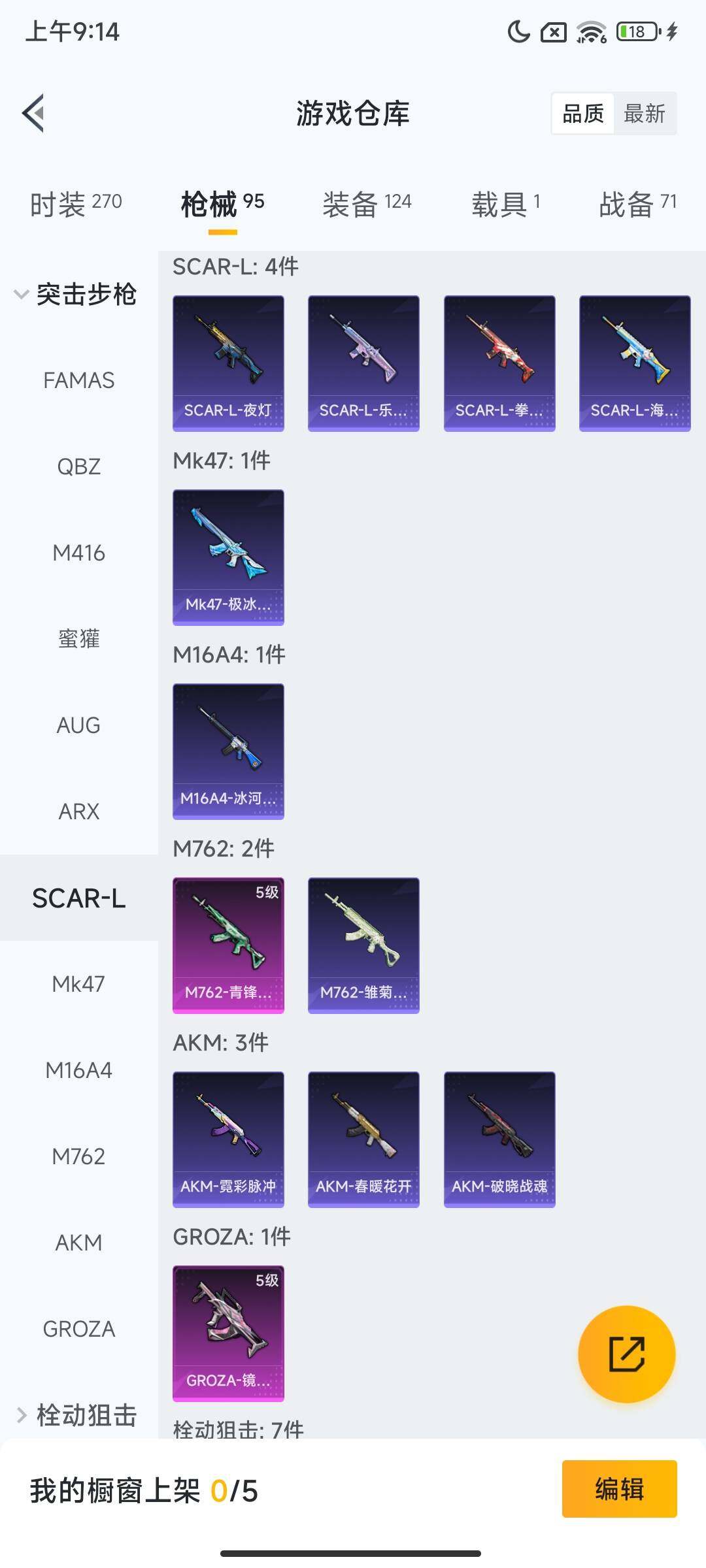
Task: Select M762-青锋 5级 skin thumbnail
Action: point(227,945)
